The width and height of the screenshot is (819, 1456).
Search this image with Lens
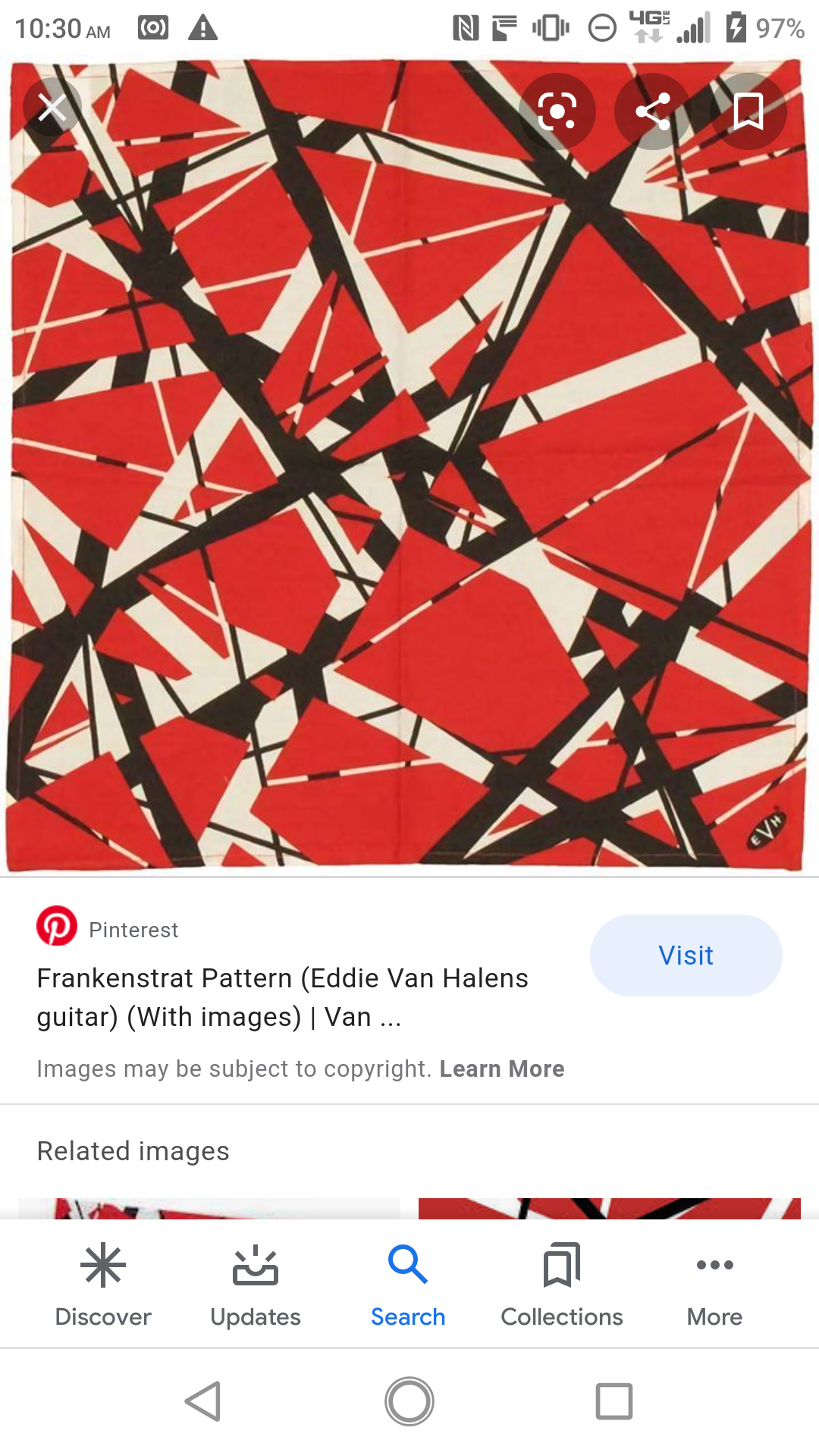[557, 111]
